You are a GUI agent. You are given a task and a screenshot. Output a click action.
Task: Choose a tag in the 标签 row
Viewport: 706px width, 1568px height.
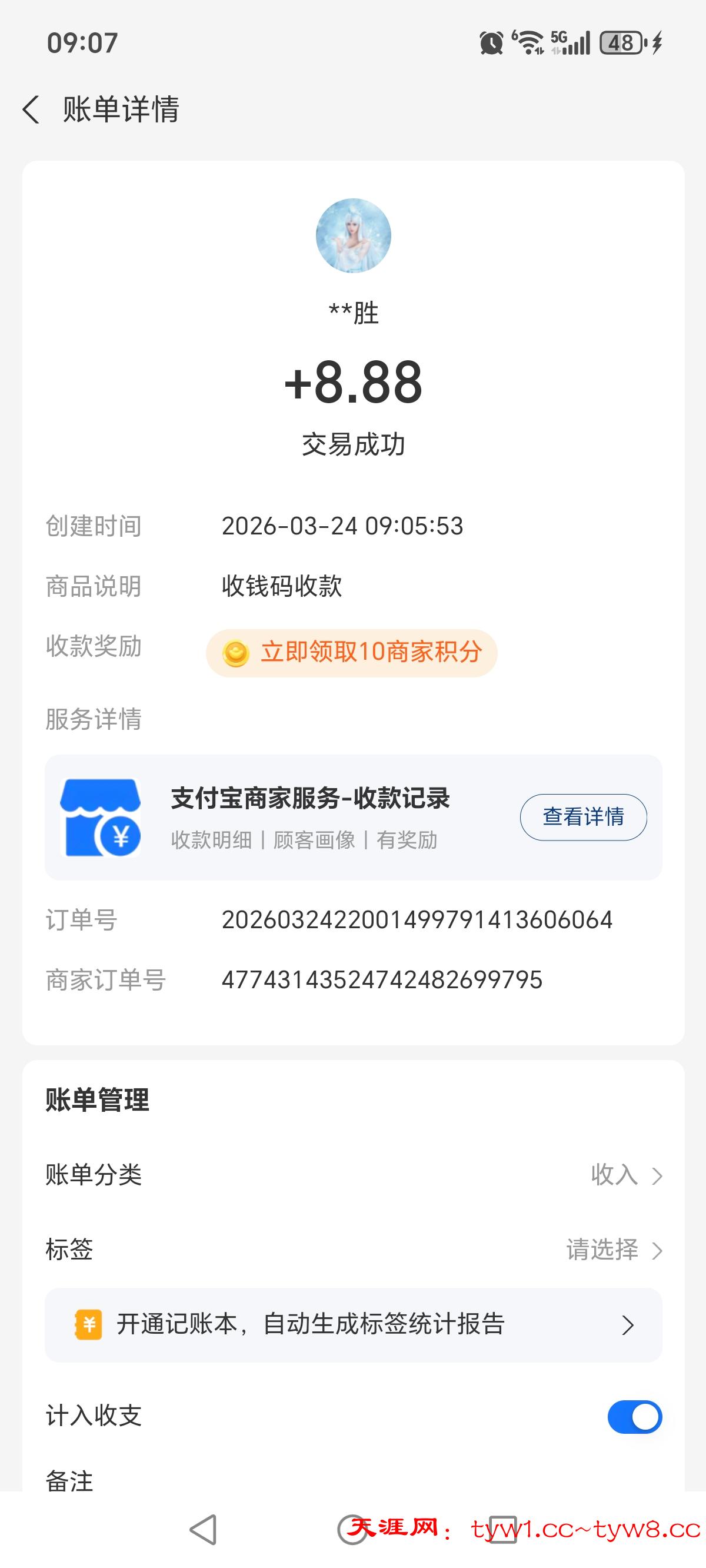click(x=614, y=1250)
